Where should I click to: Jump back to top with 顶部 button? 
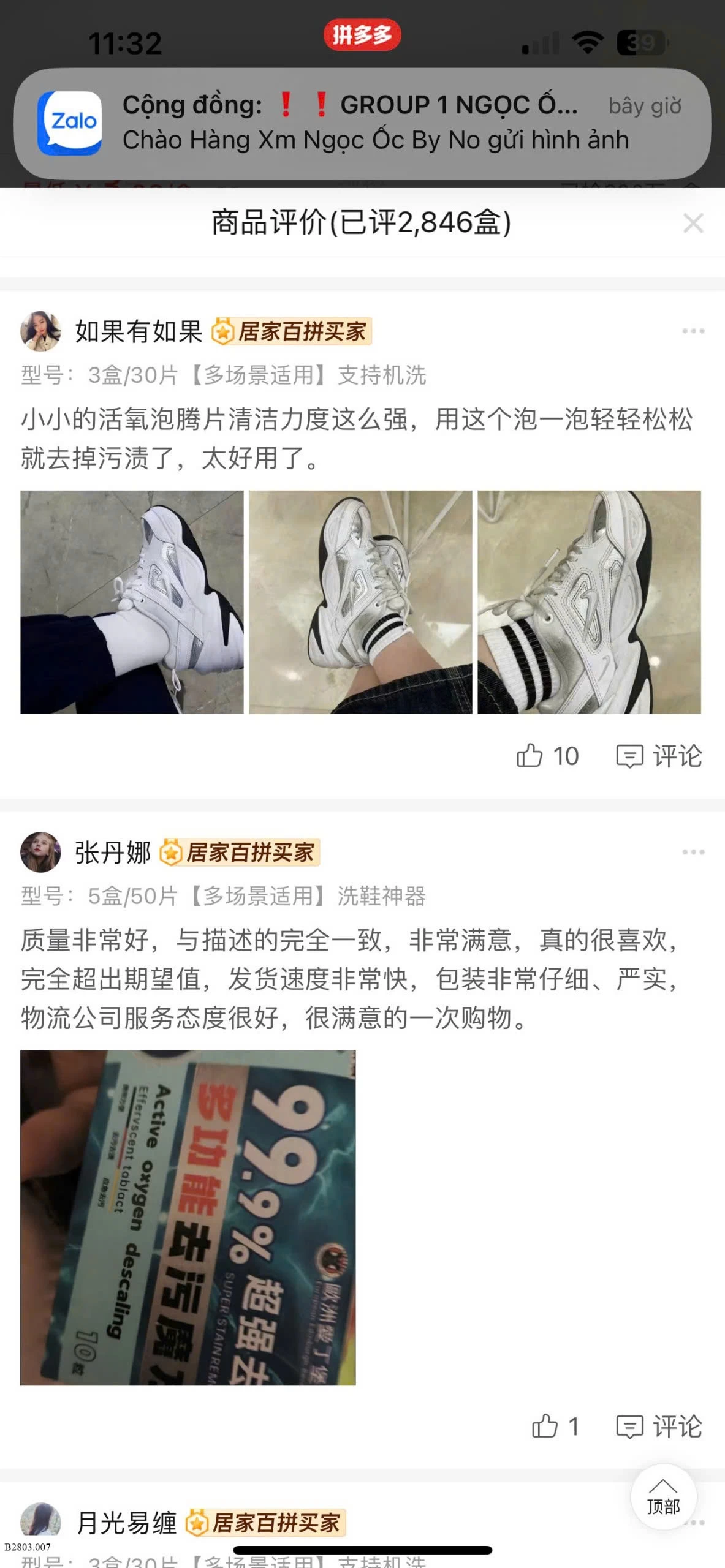tap(664, 1497)
